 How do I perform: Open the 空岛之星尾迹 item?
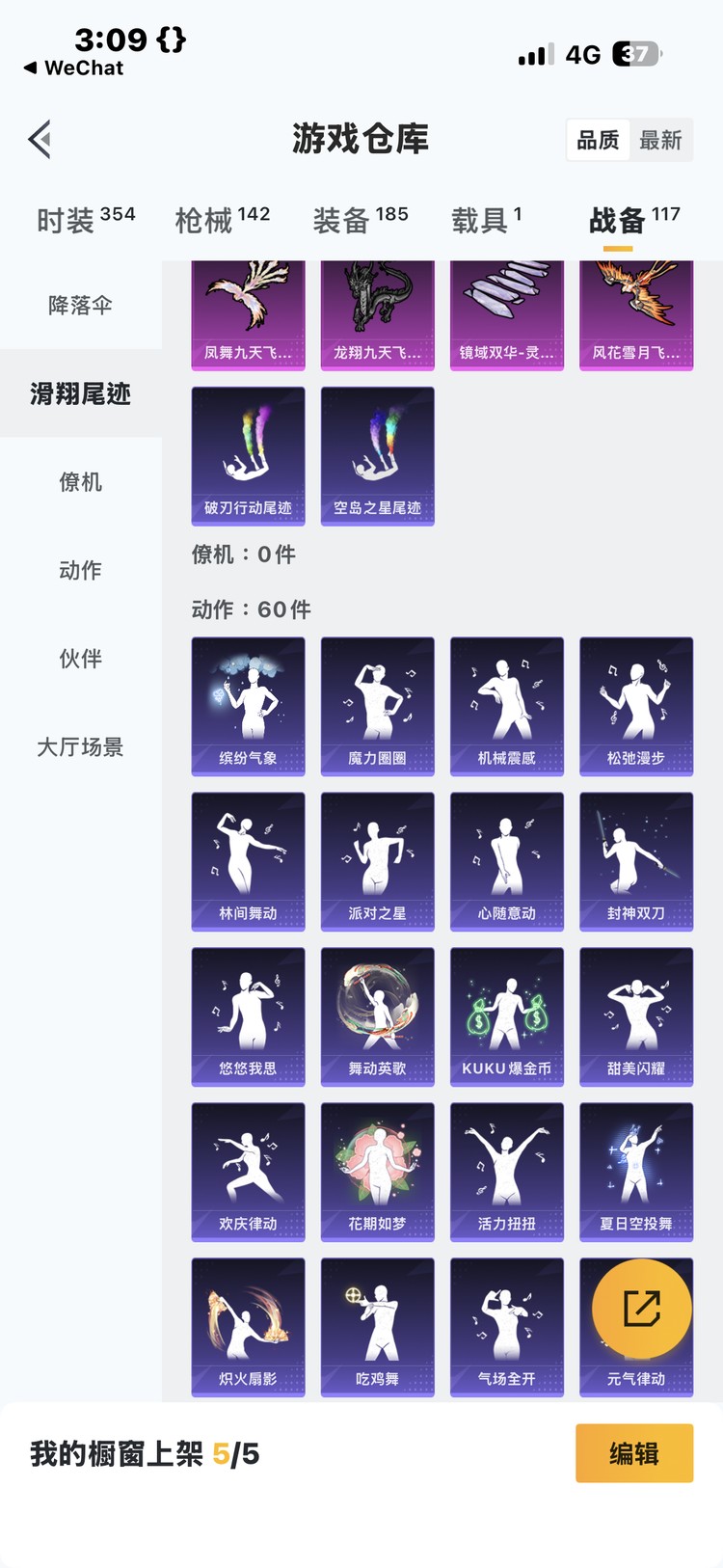point(377,456)
